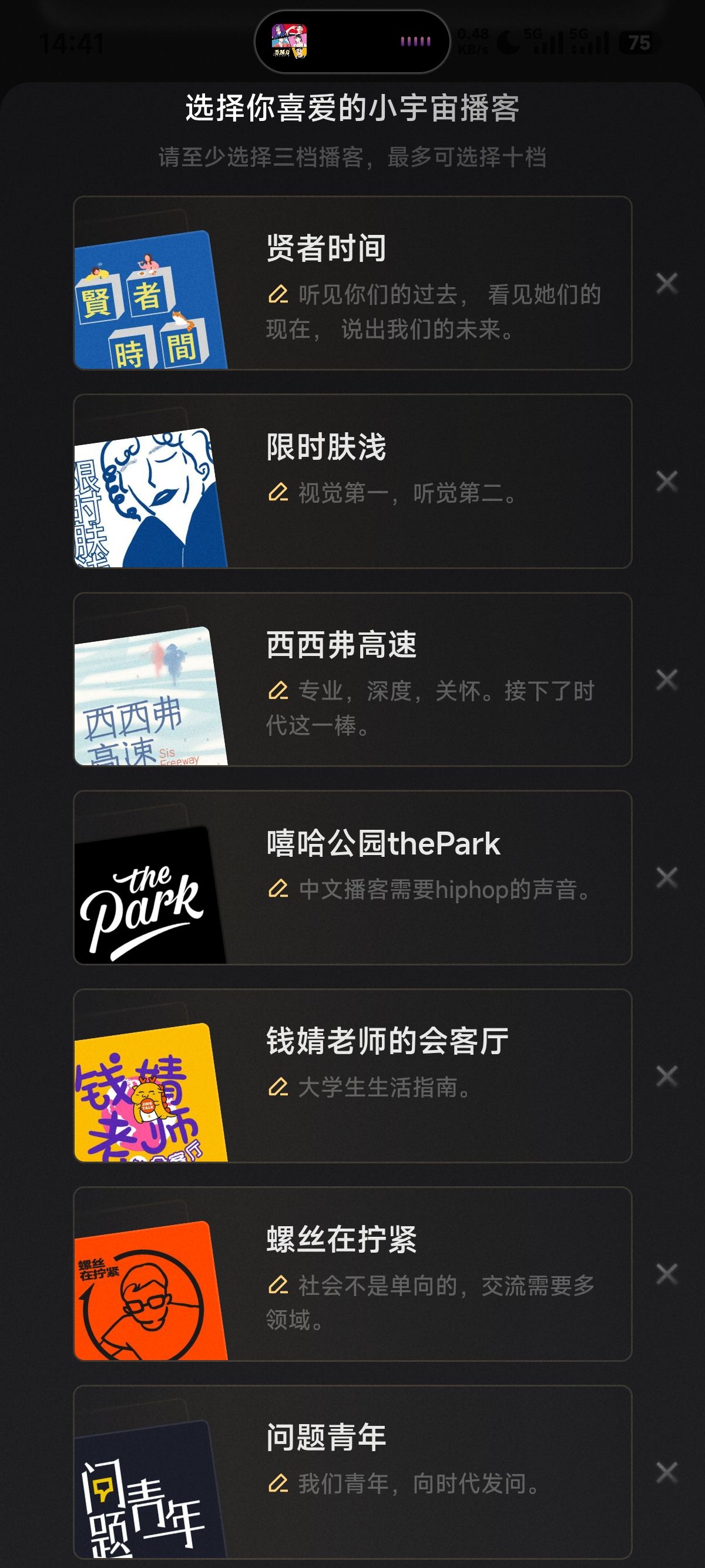
Task: Edit tagline for 嘻哈公园thePark
Action: tap(278, 889)
